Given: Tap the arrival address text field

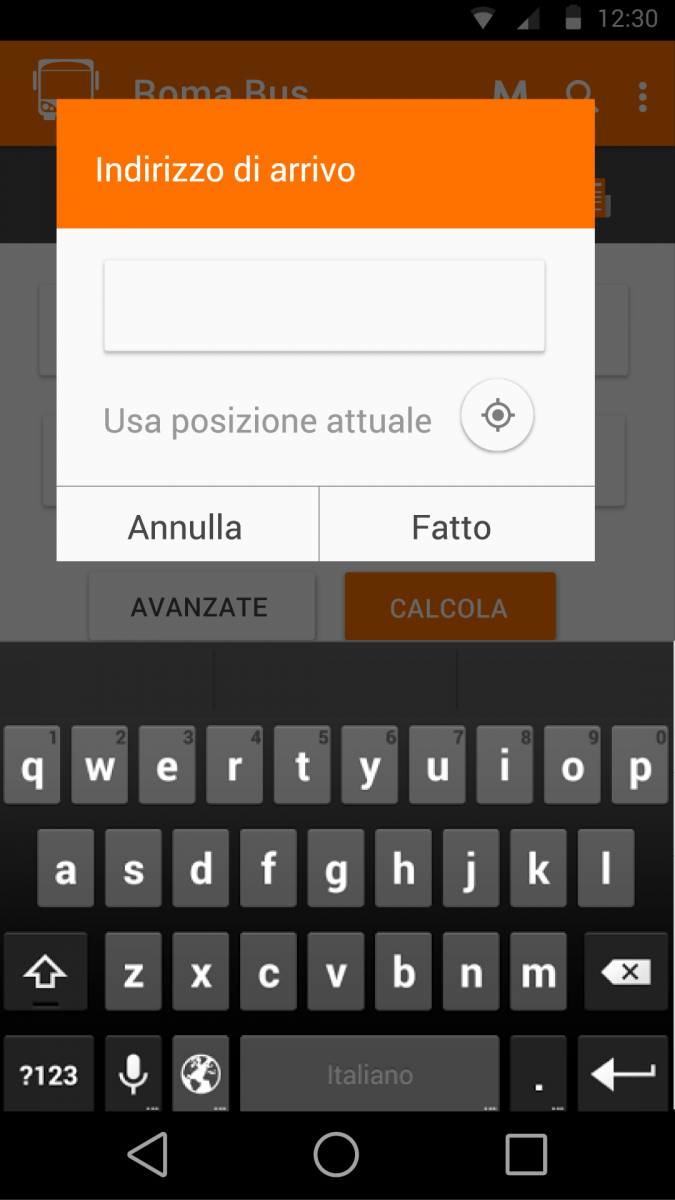Looking at the screenshot, I should (324, 306).
